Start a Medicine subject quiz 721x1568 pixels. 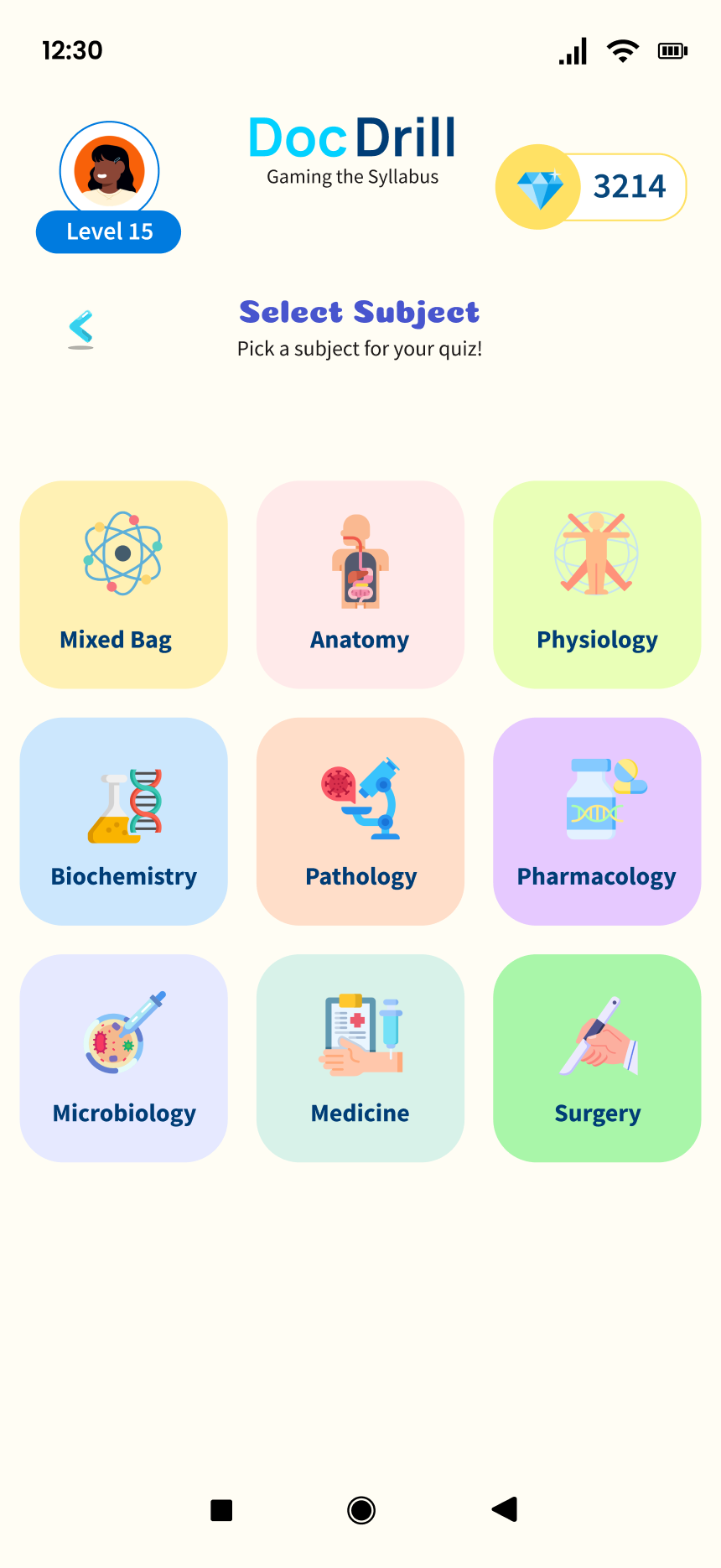360,1057
